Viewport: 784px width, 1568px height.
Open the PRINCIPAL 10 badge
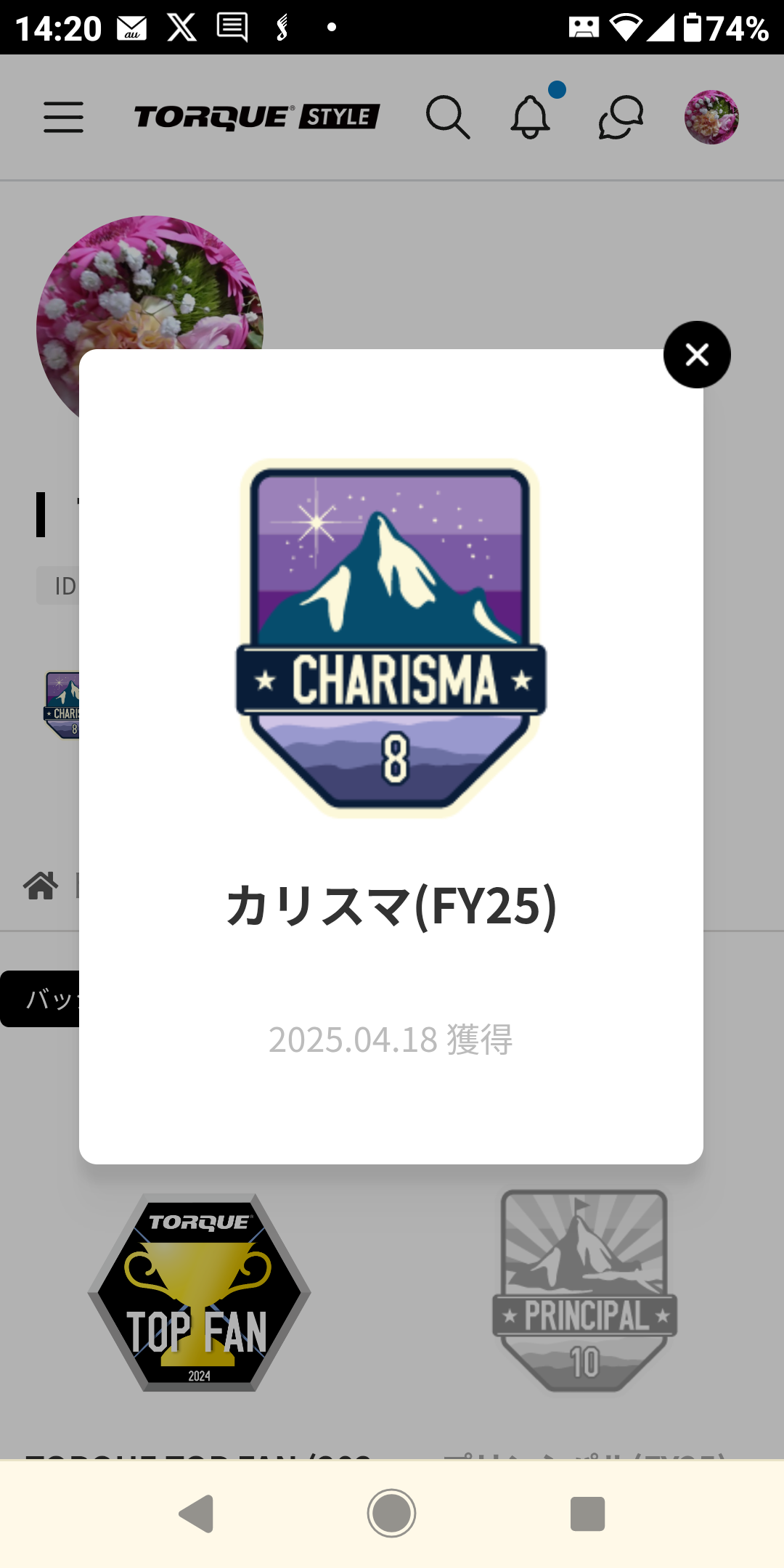585,1291
